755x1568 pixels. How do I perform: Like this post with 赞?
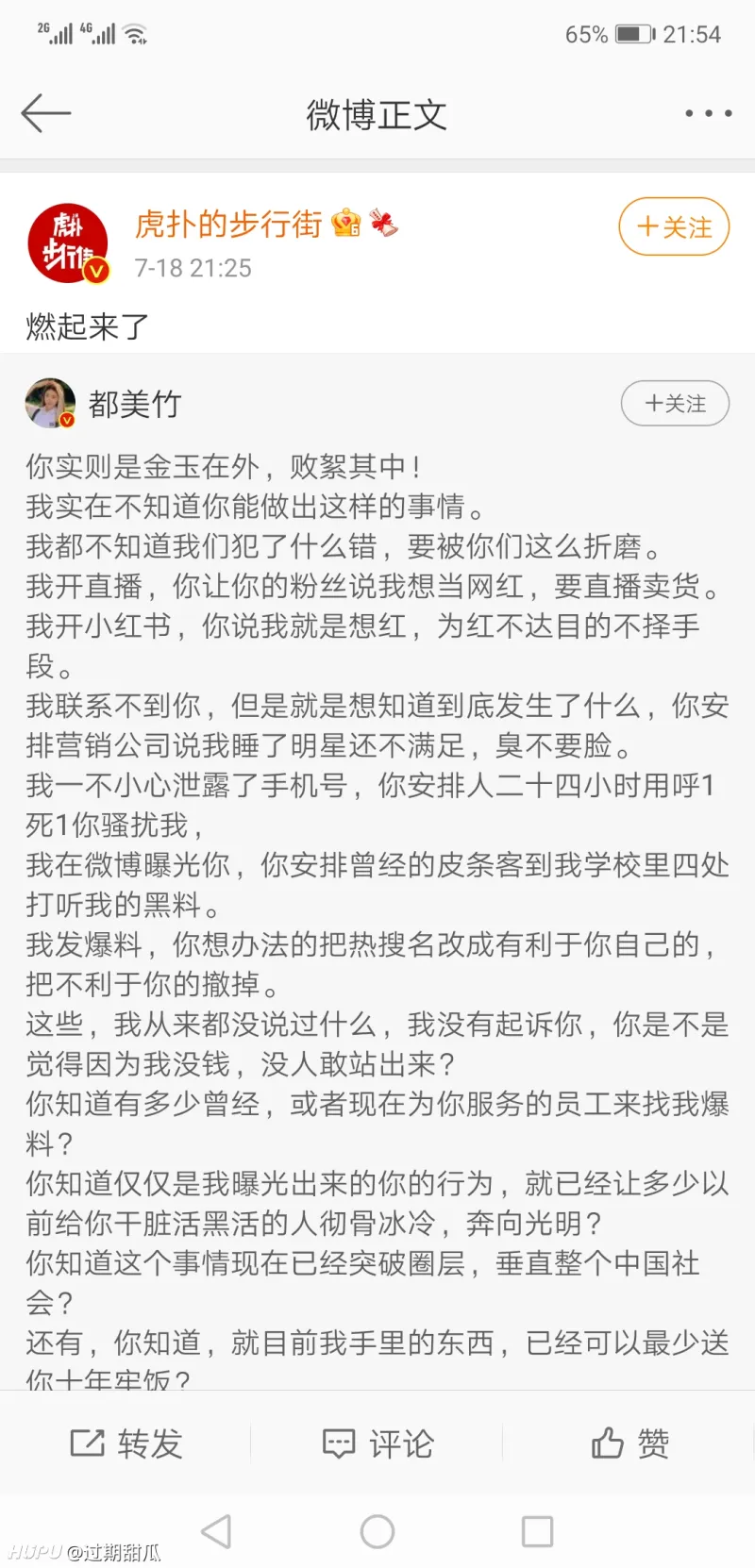click(629, 1443)
